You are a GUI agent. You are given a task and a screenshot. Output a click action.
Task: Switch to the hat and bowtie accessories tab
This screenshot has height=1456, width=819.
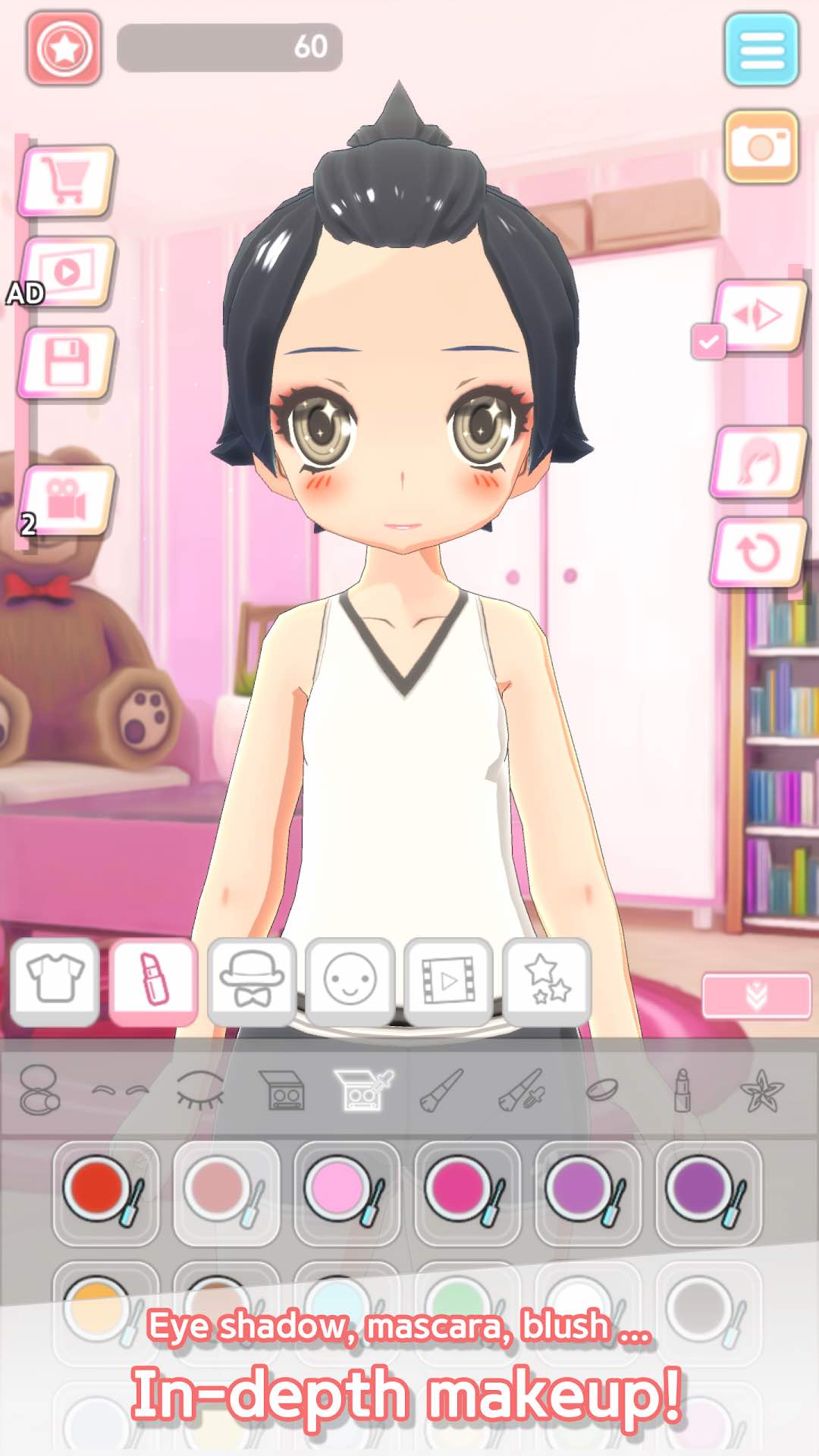click(252, 981)
